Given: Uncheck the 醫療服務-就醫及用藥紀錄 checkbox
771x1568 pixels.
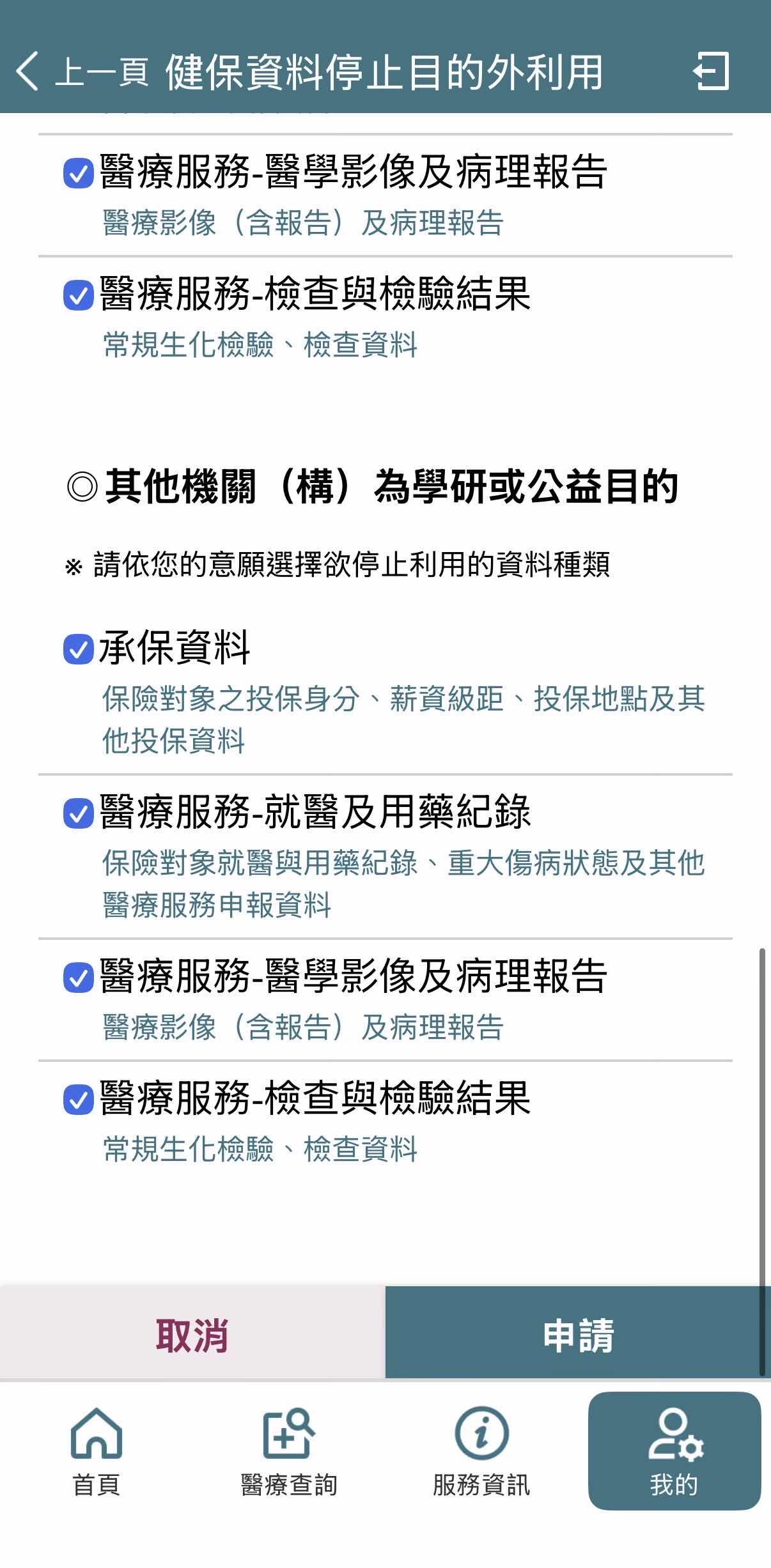Looking at the screenshot, I should point(79,814).
